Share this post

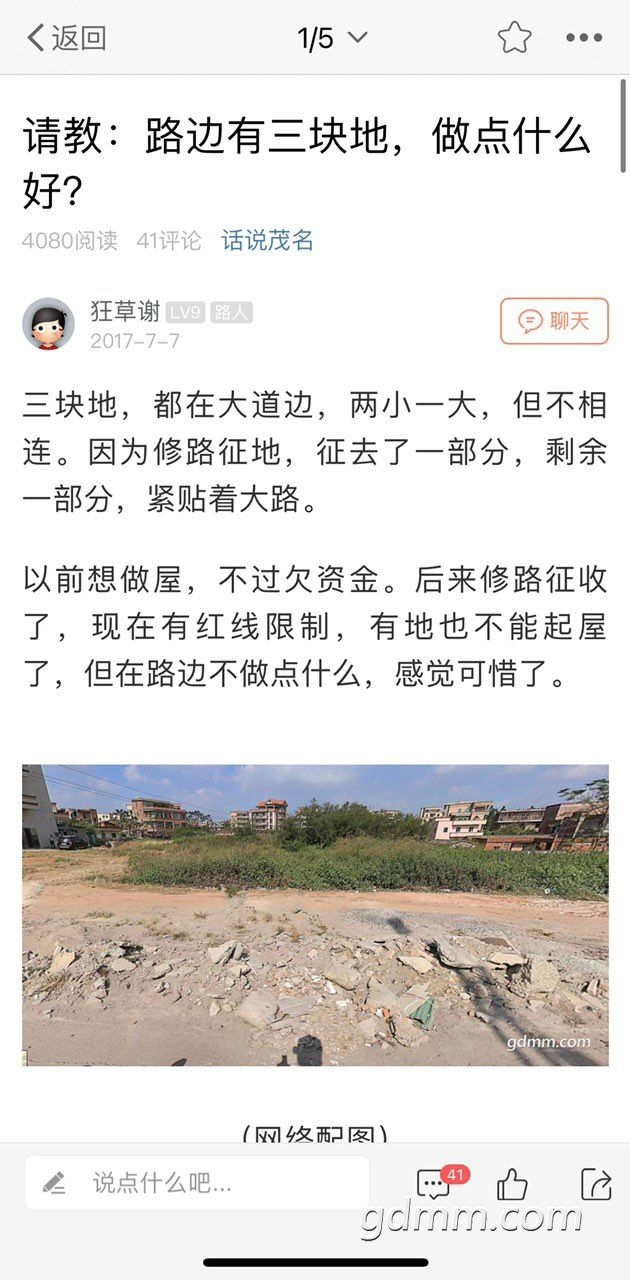click(595, 1184)
